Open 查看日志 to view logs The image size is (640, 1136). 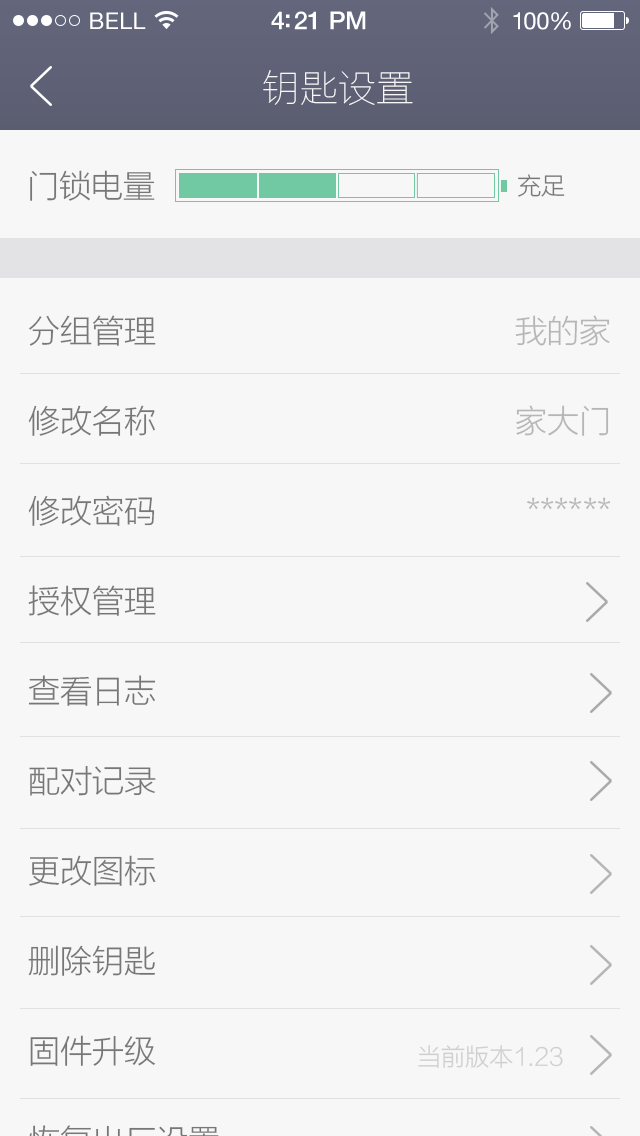[x=320, y=690]
